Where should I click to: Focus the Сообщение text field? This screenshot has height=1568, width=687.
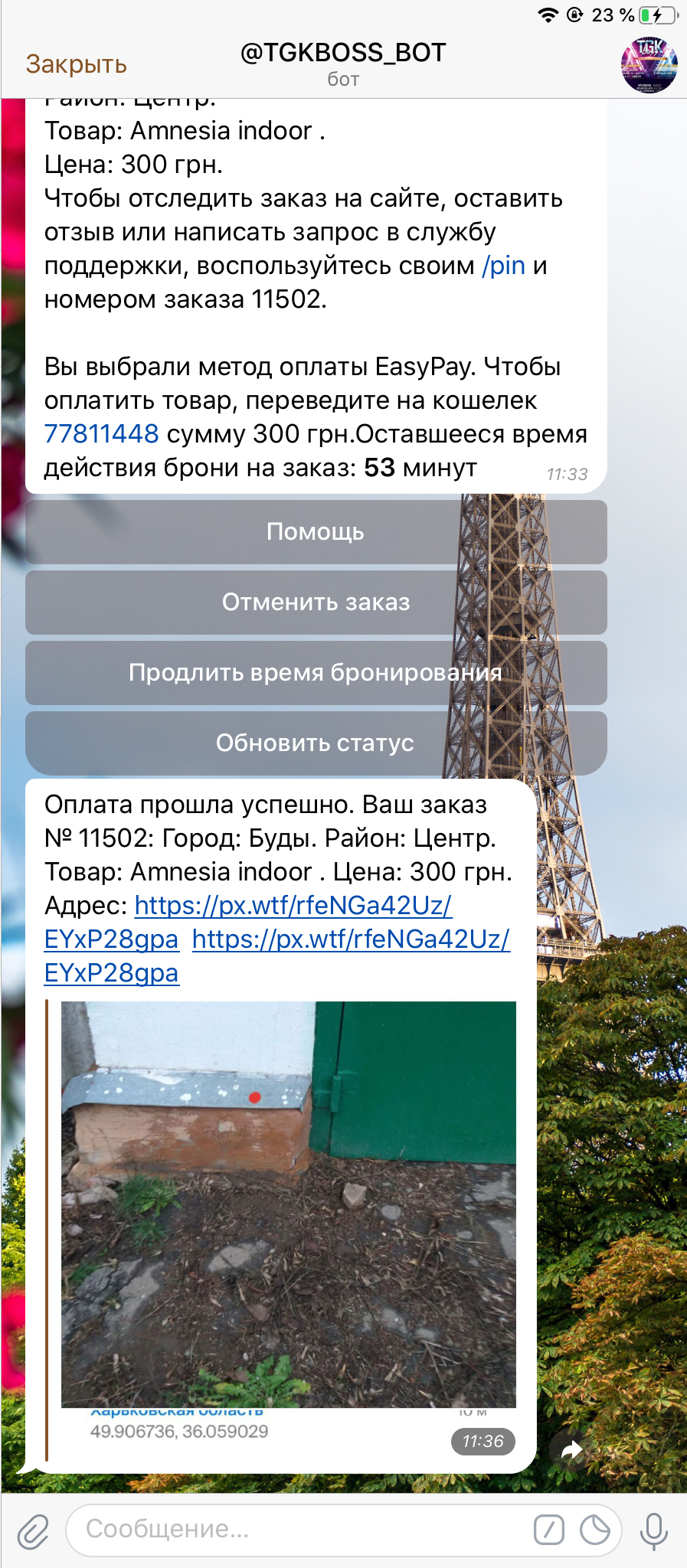click(299, 1529)
